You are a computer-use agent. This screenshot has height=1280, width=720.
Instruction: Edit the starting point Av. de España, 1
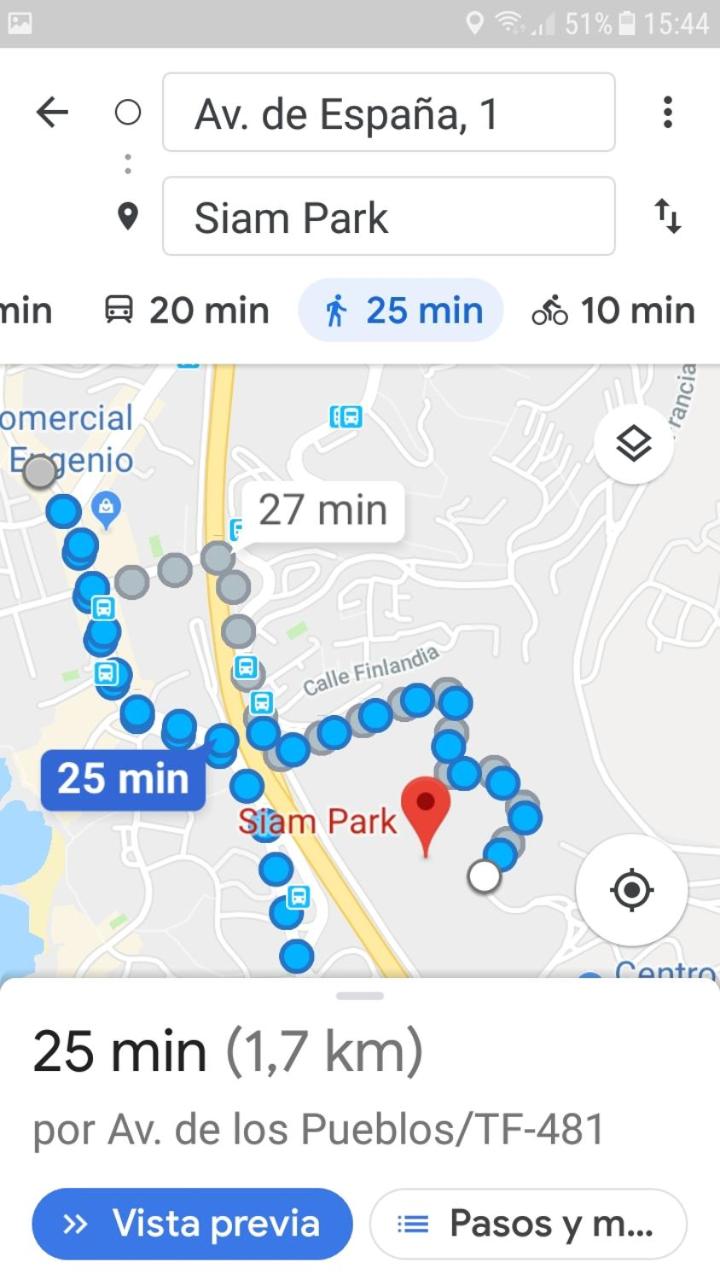(389, 112)
